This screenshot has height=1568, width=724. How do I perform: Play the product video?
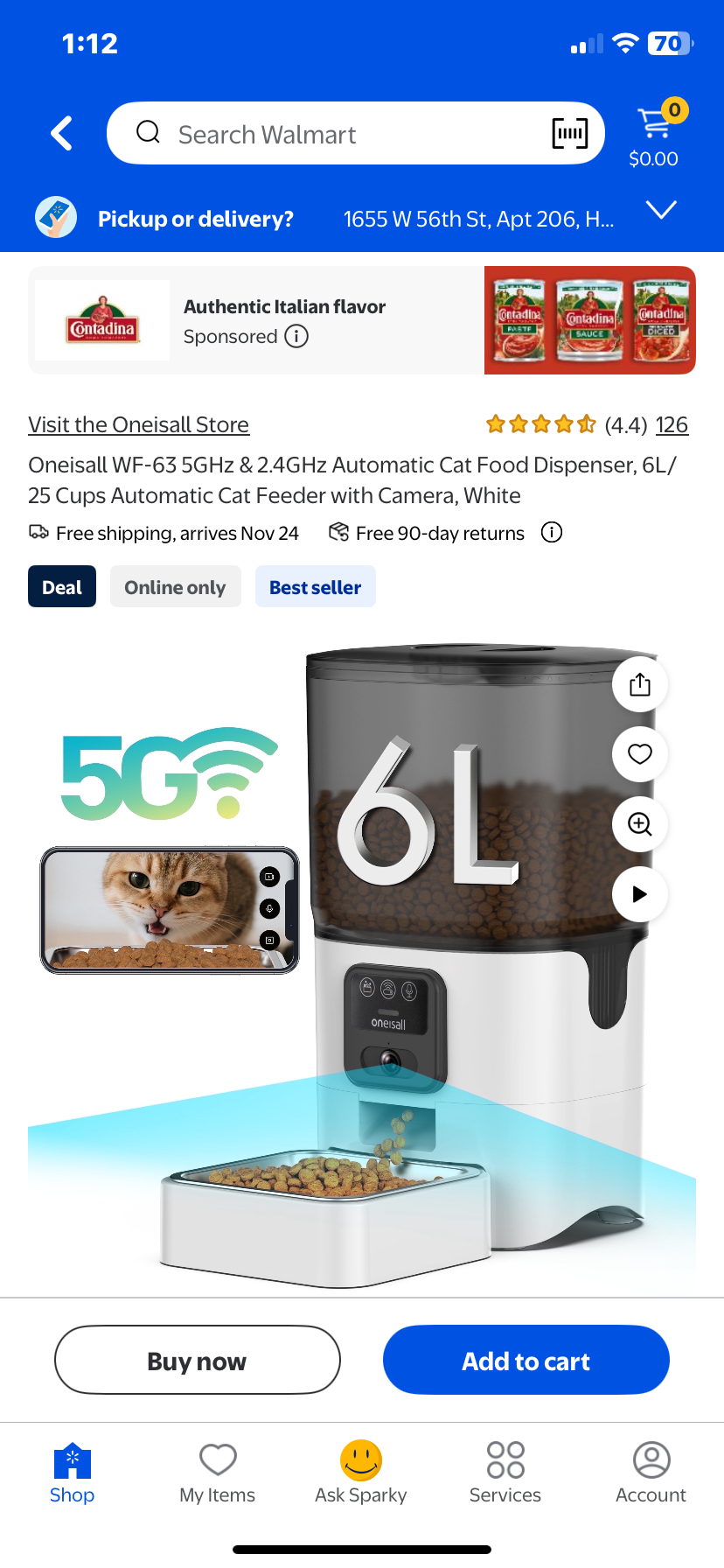pyautogui.click(x=640, y=894)
